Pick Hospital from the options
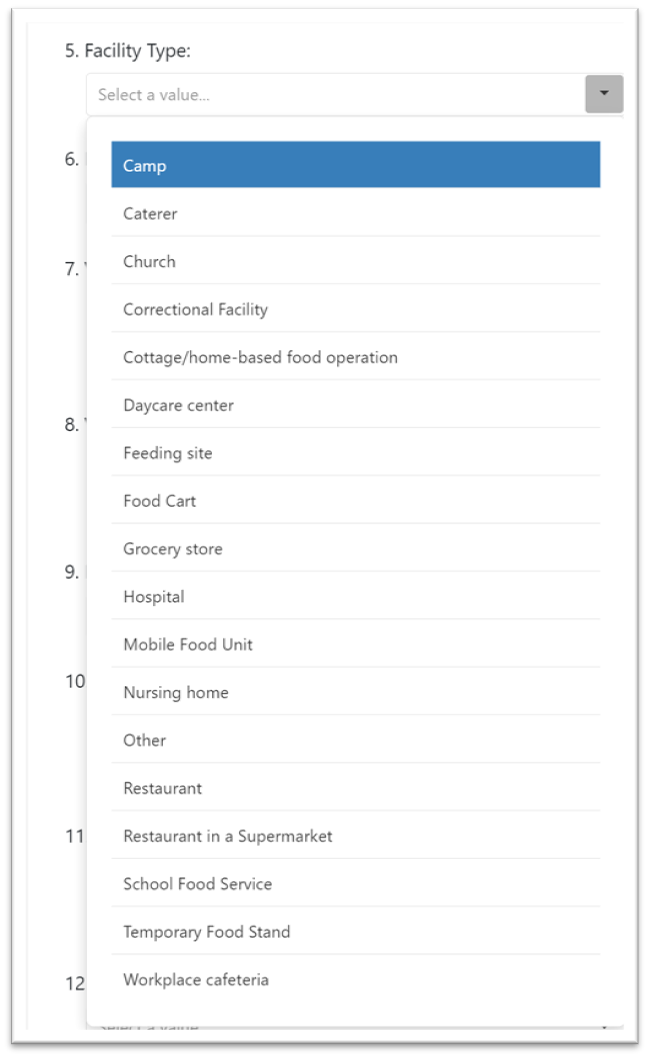The image size is (649, 1058). [x=355, y=597]
